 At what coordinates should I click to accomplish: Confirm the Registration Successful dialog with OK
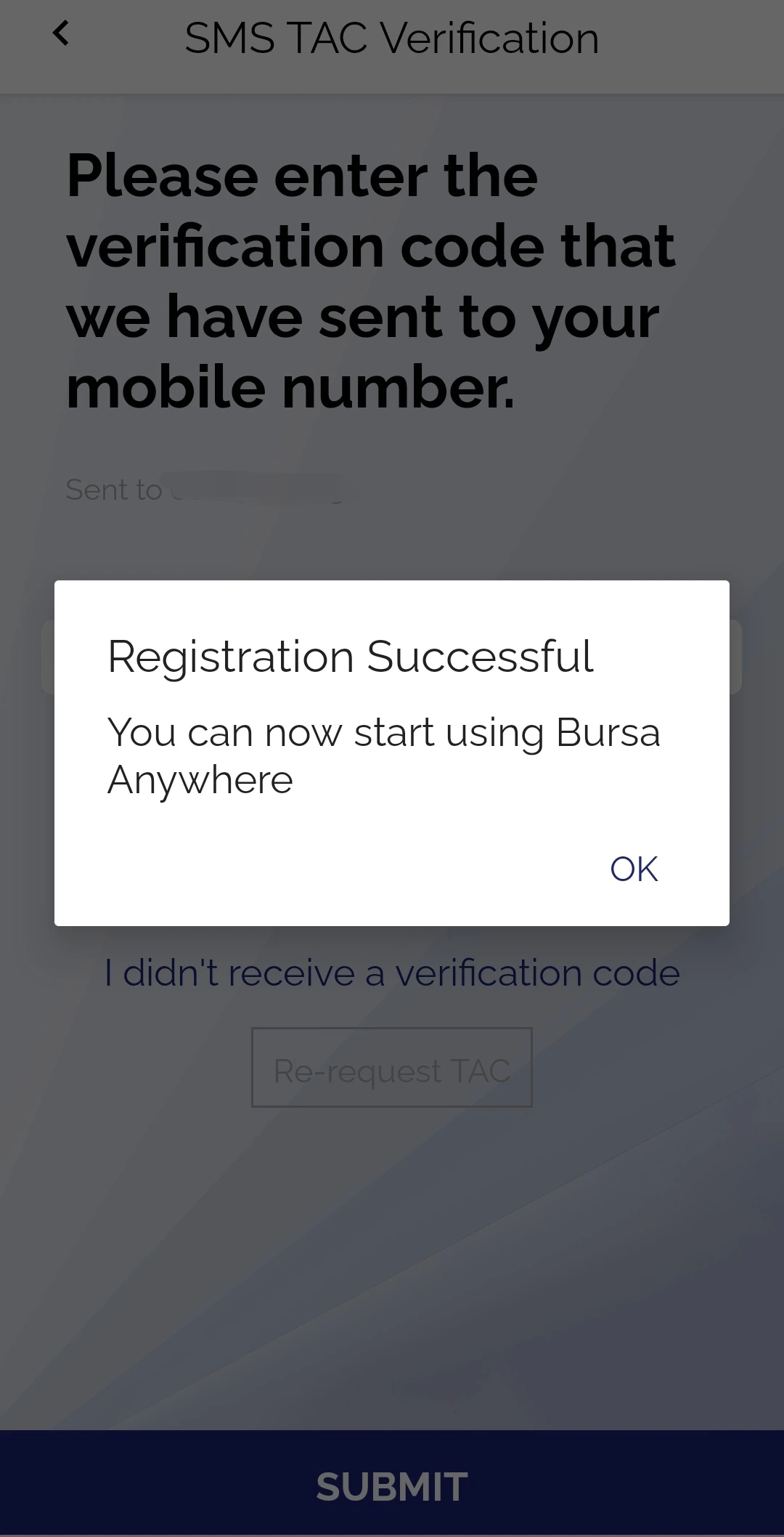click(x=634, y=869)
